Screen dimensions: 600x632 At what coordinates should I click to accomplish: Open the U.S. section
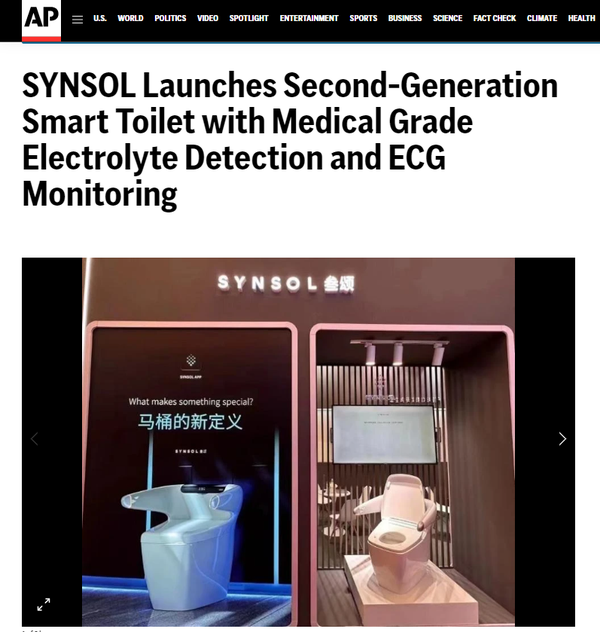[x=100, y=18]
